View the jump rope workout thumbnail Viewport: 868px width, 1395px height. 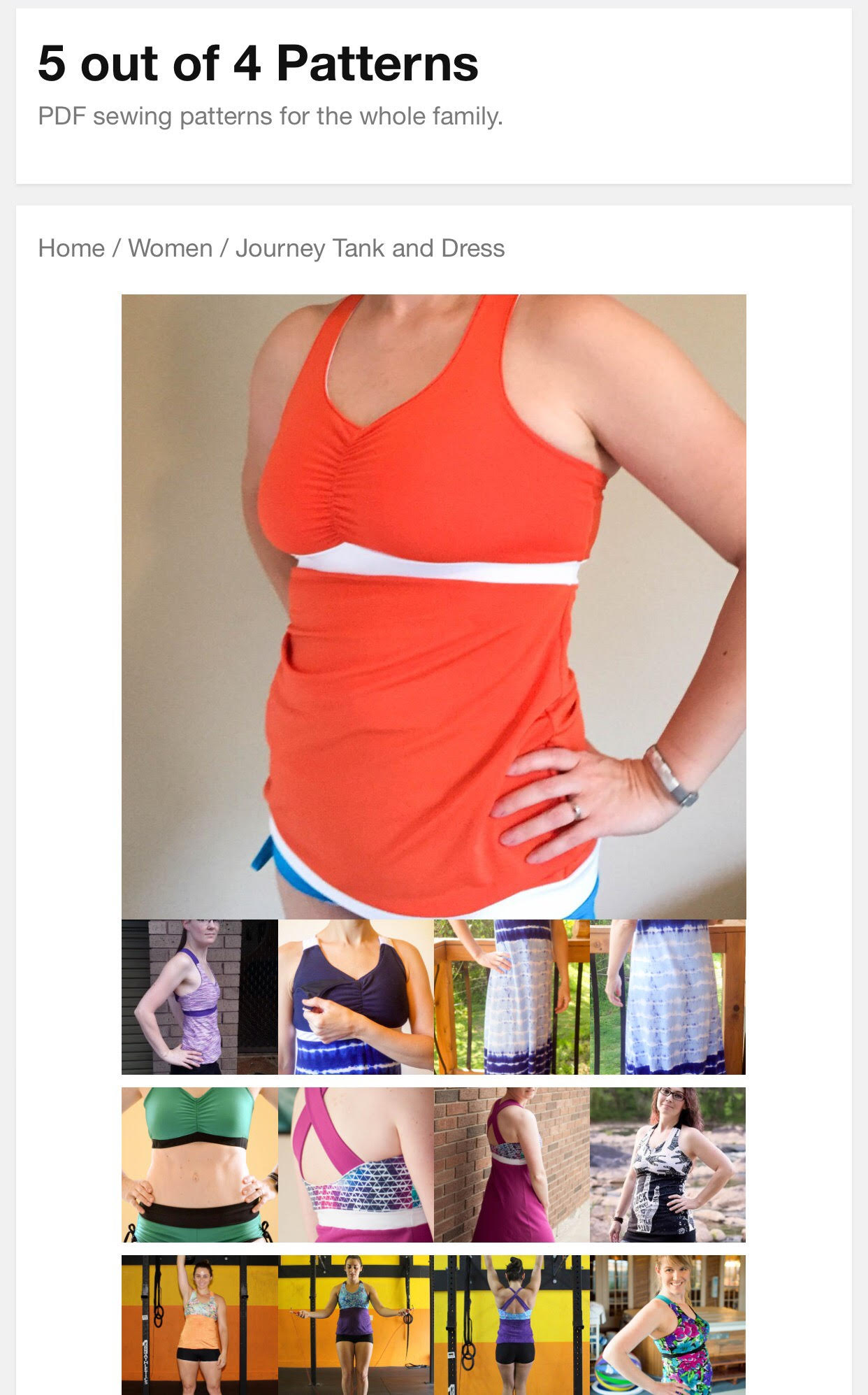356,1324
